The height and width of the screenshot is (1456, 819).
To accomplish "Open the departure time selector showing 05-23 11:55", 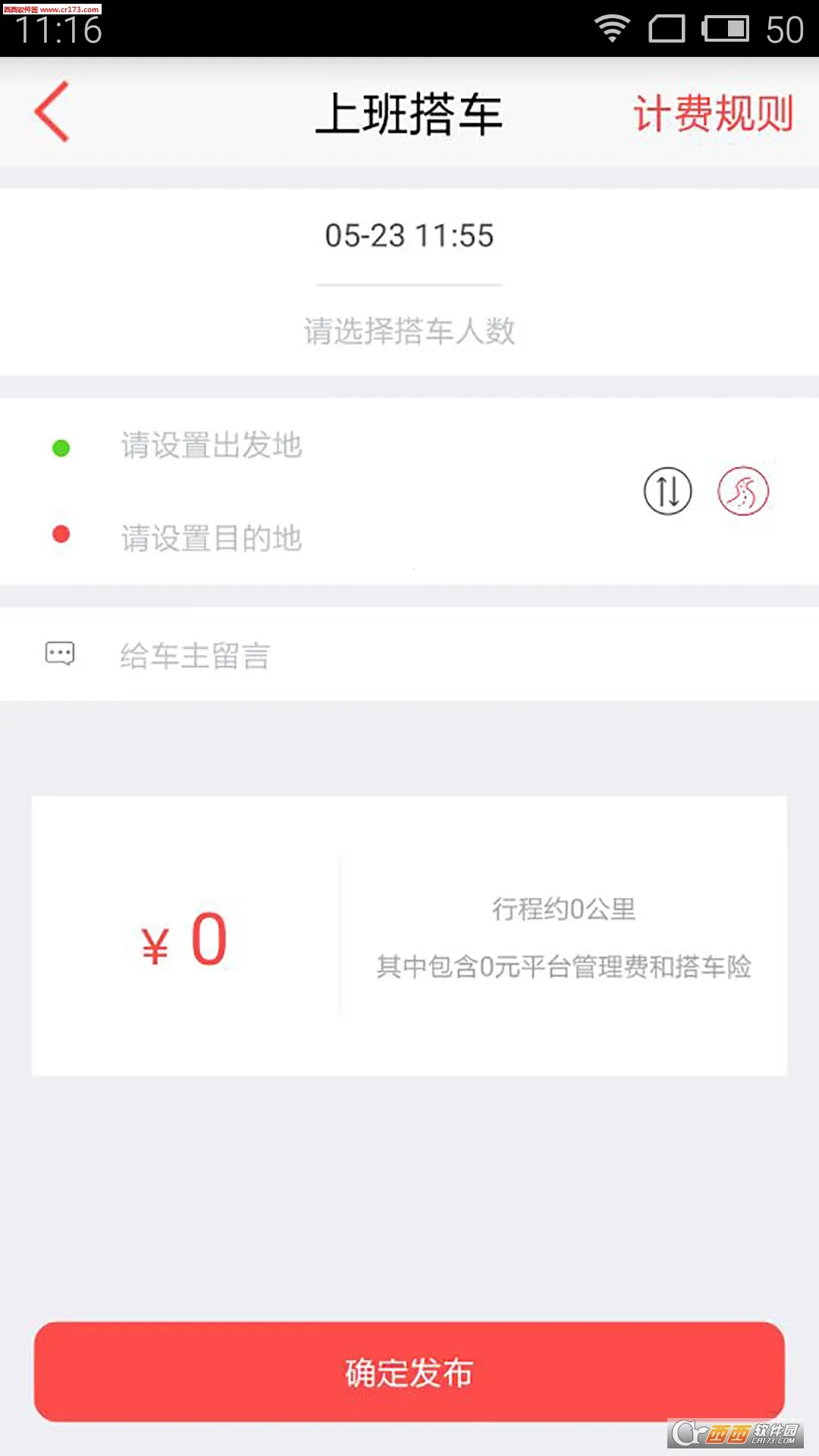I will (409, 236).
